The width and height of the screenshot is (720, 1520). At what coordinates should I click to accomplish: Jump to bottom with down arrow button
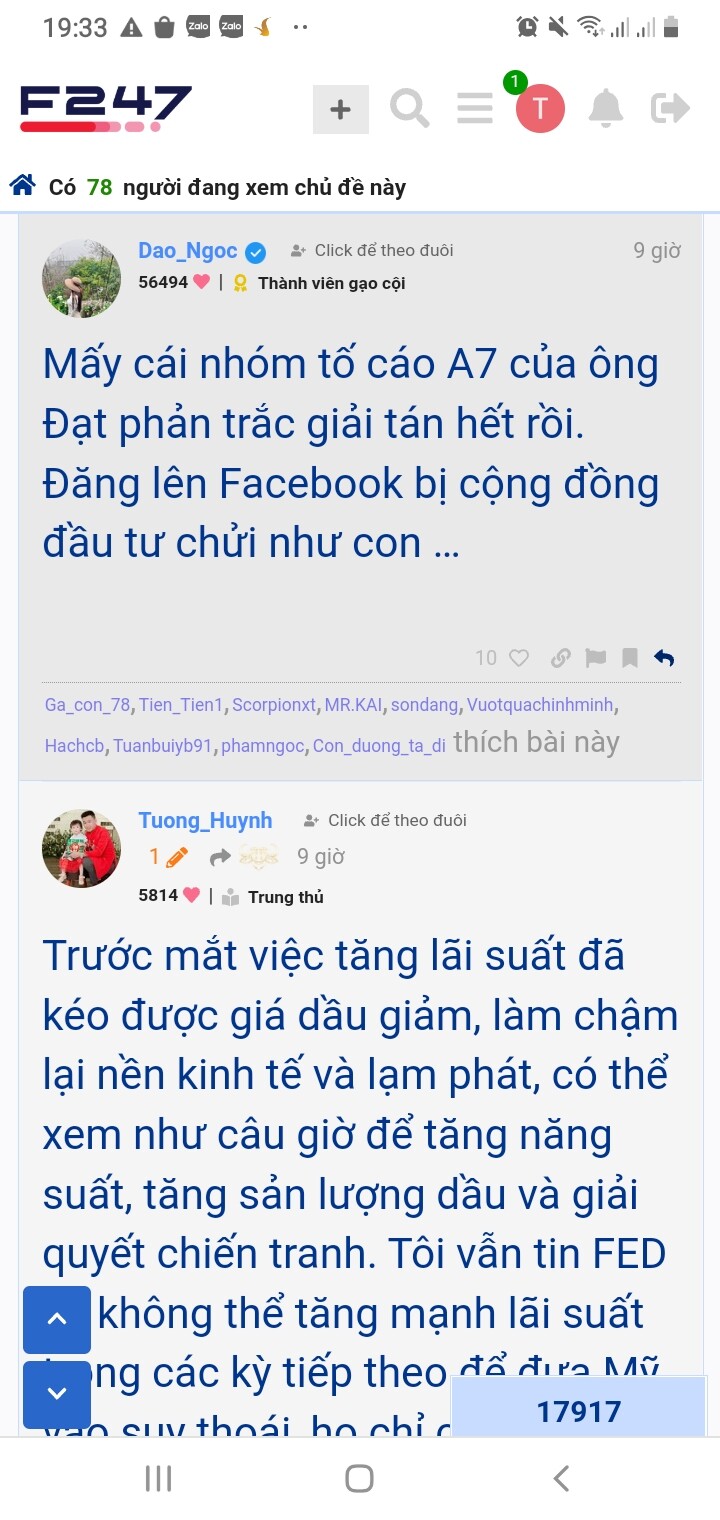point(57,1393)
